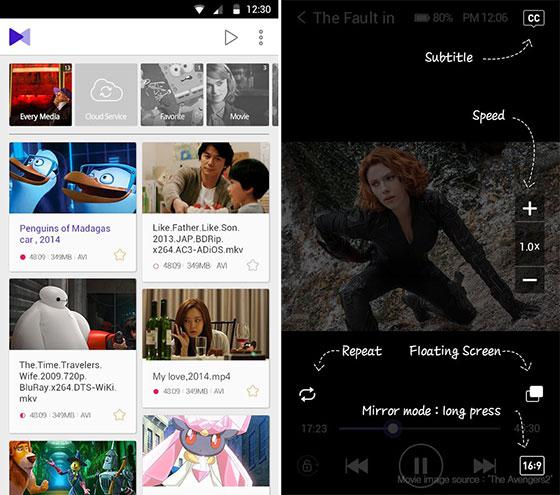Viewport: 560px width, 495px height.
Task: Change the 16:9 aspect ratio button
Action: (x=532, y=465)
